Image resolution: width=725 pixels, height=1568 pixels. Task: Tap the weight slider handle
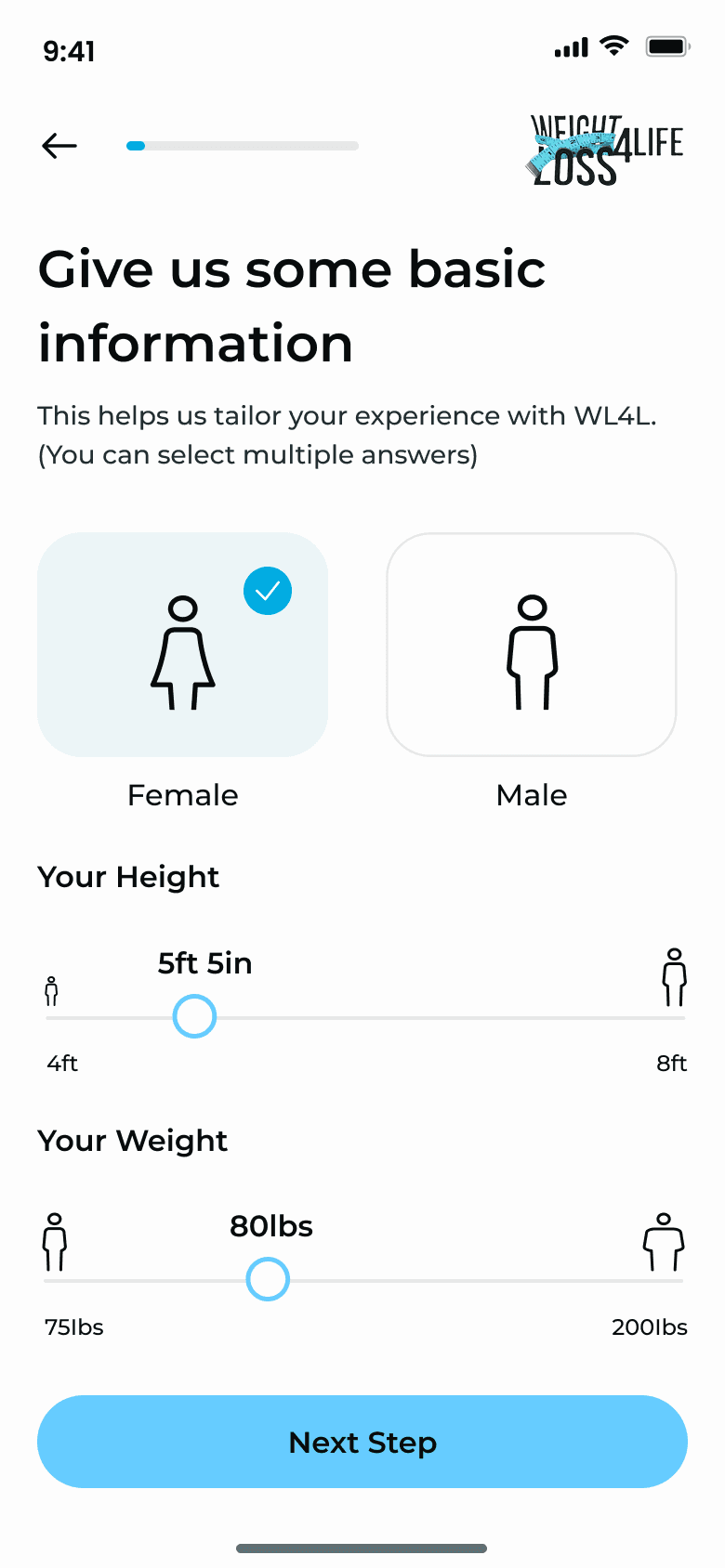(268, 1279)
